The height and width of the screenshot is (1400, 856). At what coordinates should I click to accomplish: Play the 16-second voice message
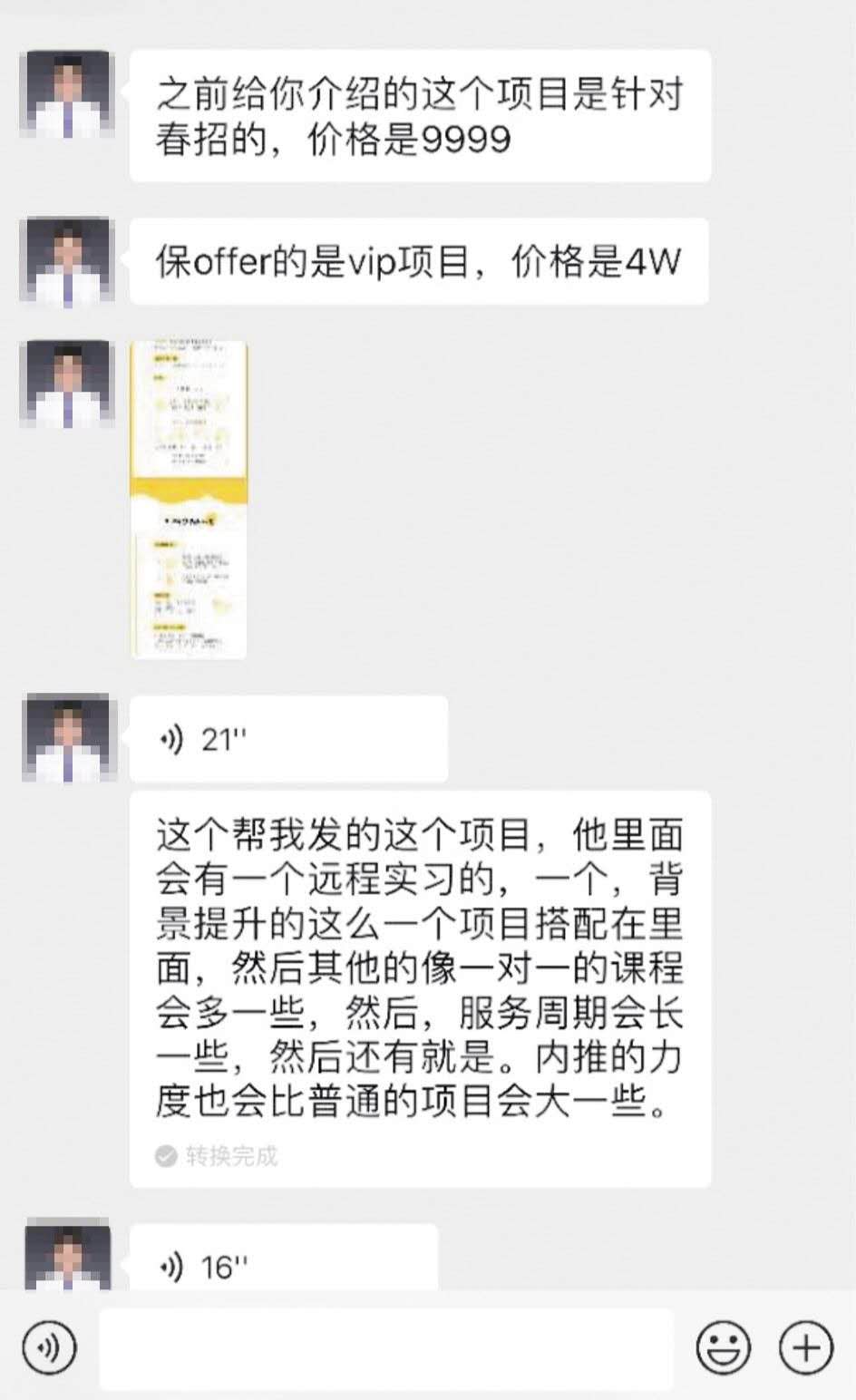coord(283,1263)
